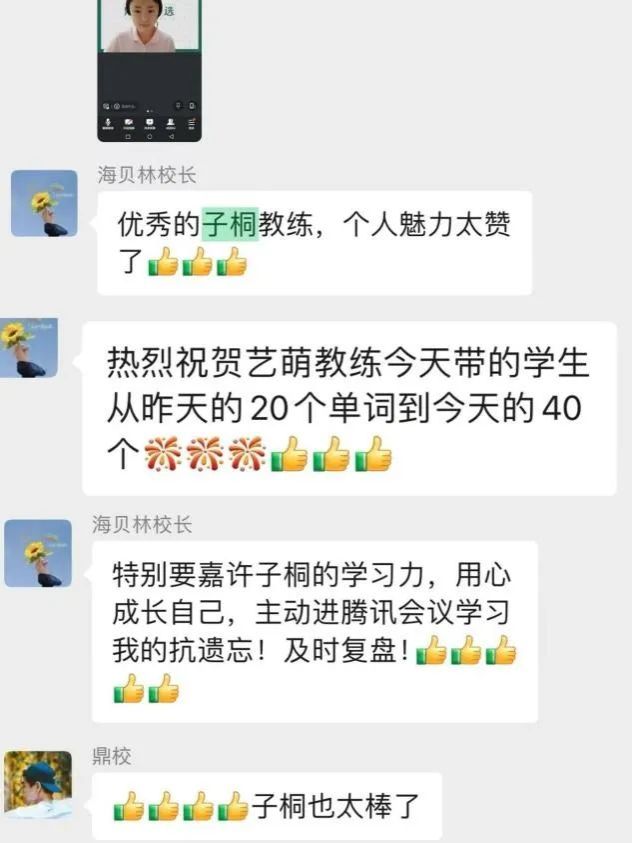View 海贝林校长's profile beside 特别要嘉许子桐 message
The height and width of the screenshot is (843, 632).
(x=38, y=553)
